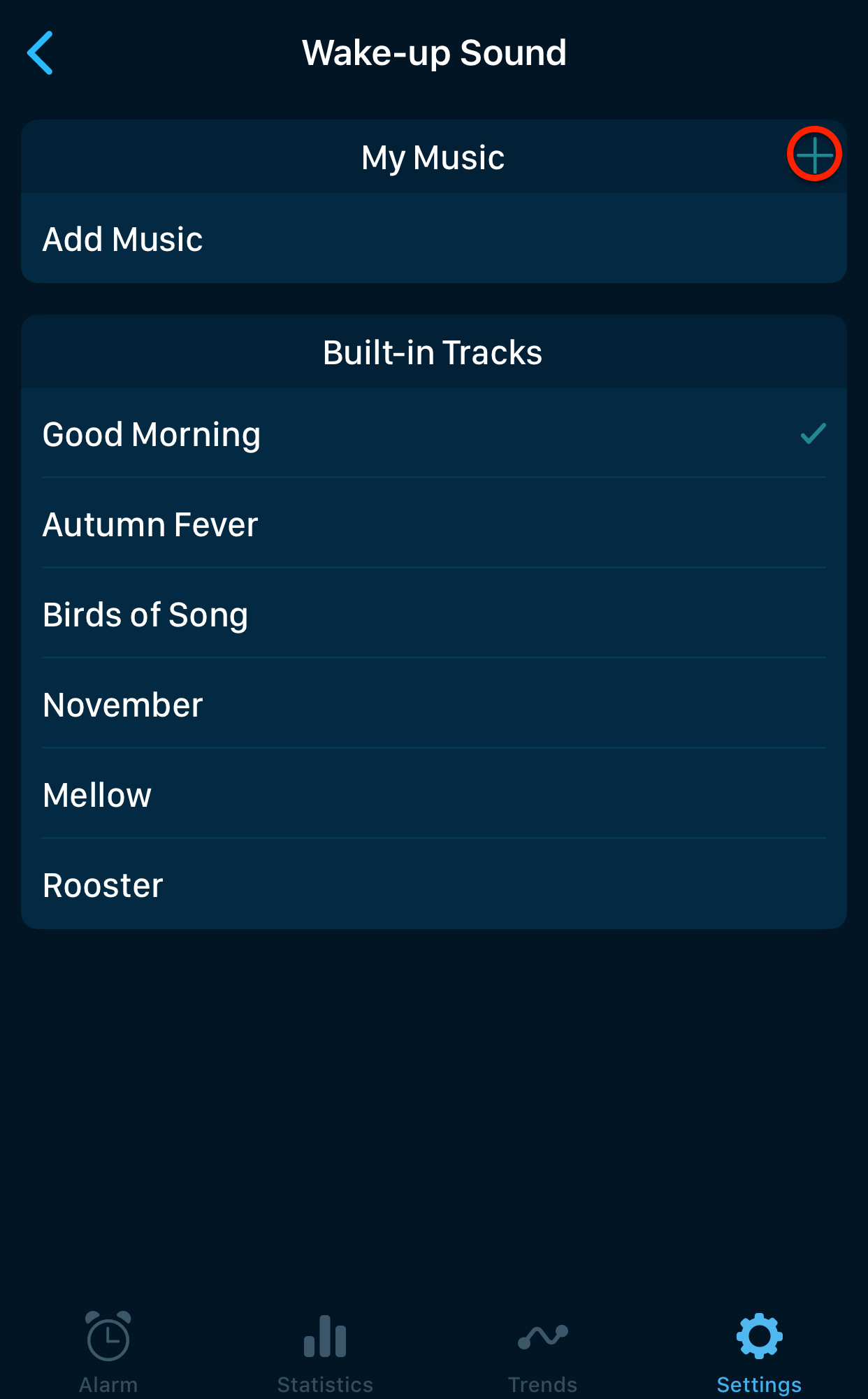Image resolution: width=868 pixels, height=1399 pixels.
Task: Tap the checkmark next to Good Morning
Action: tap(812, 434)
